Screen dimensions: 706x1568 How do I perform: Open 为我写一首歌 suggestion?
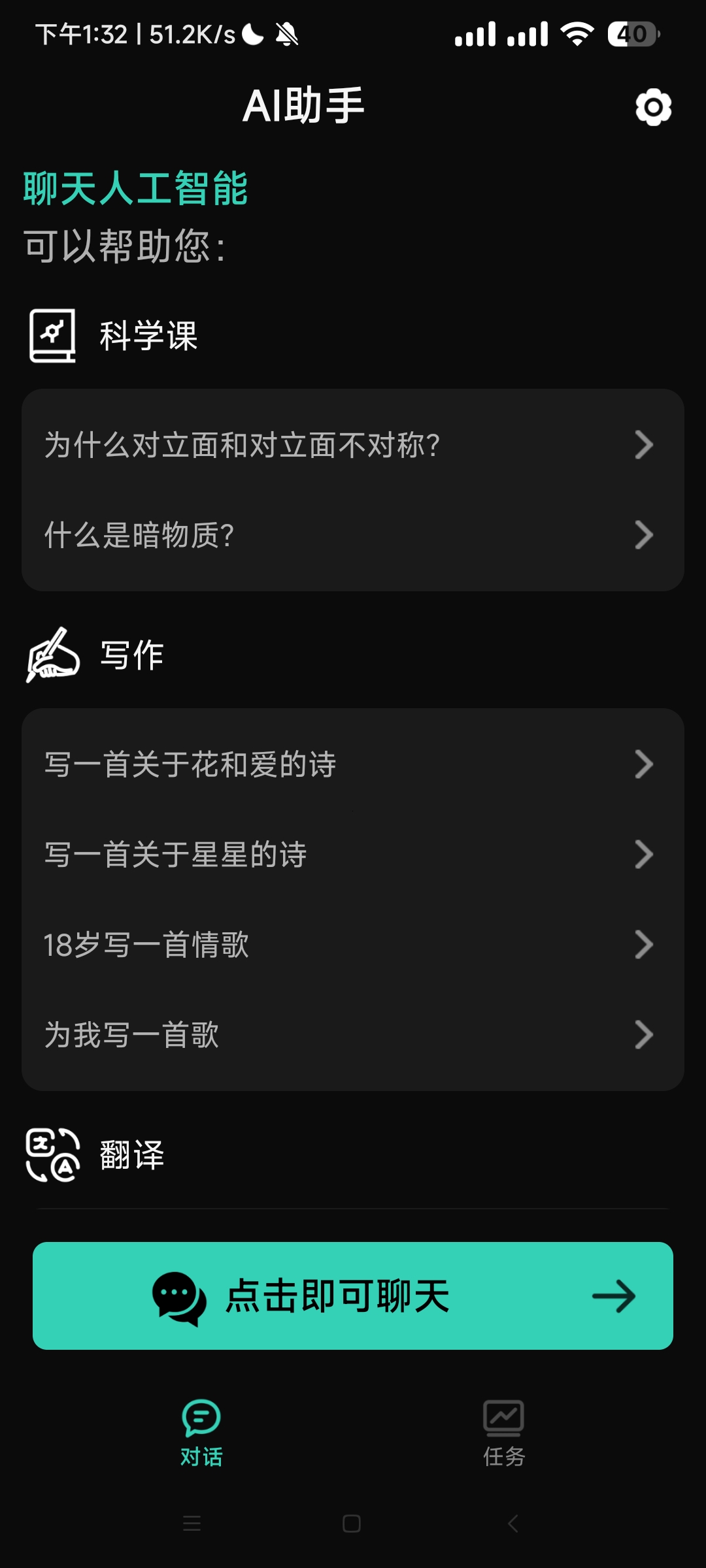point(352,1035)
